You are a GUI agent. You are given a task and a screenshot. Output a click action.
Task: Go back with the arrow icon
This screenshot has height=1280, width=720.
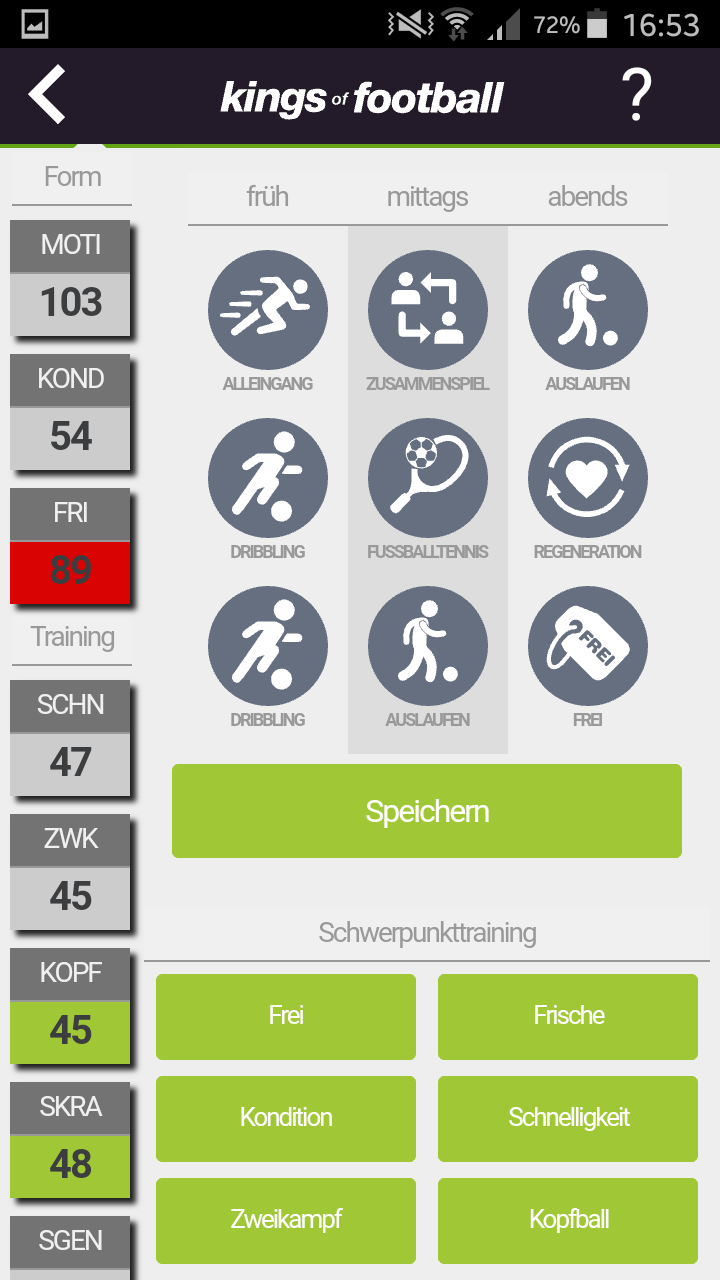point(47,94)
